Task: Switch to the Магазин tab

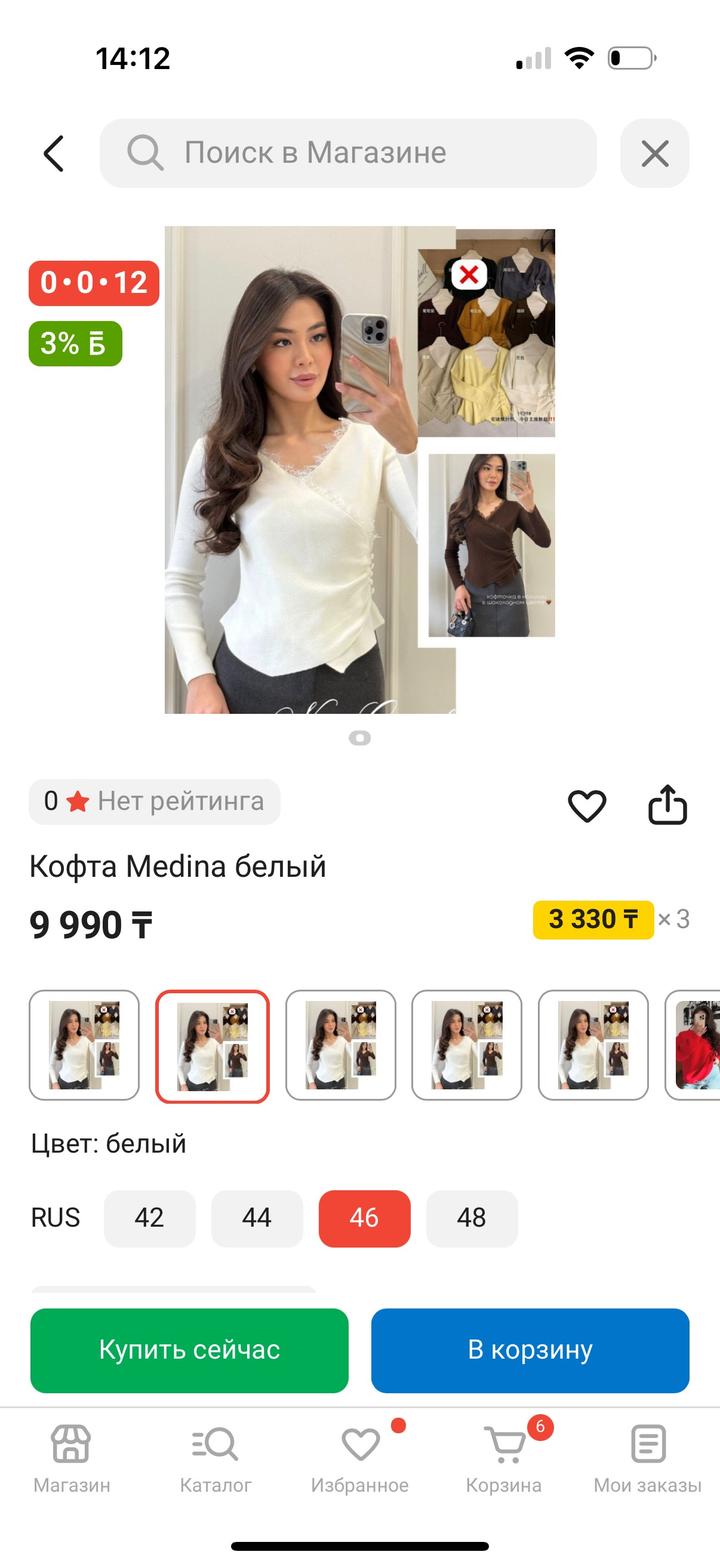Action: [x=72, y=1460]
